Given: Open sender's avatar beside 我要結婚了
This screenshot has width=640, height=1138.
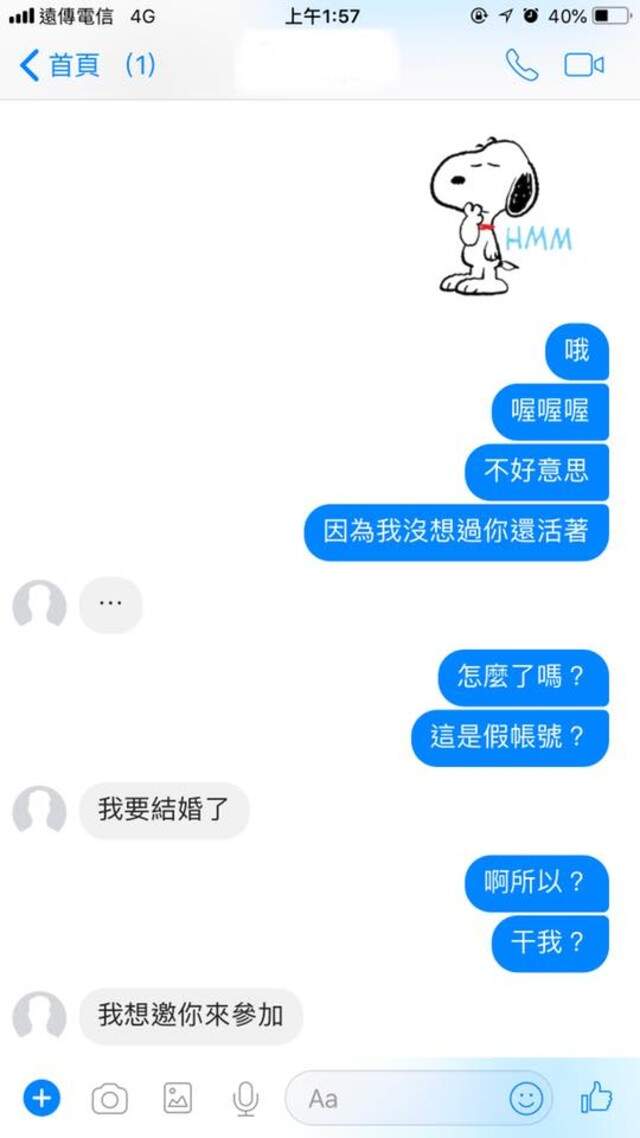Looking at the screenshot, I should point(39,810).
